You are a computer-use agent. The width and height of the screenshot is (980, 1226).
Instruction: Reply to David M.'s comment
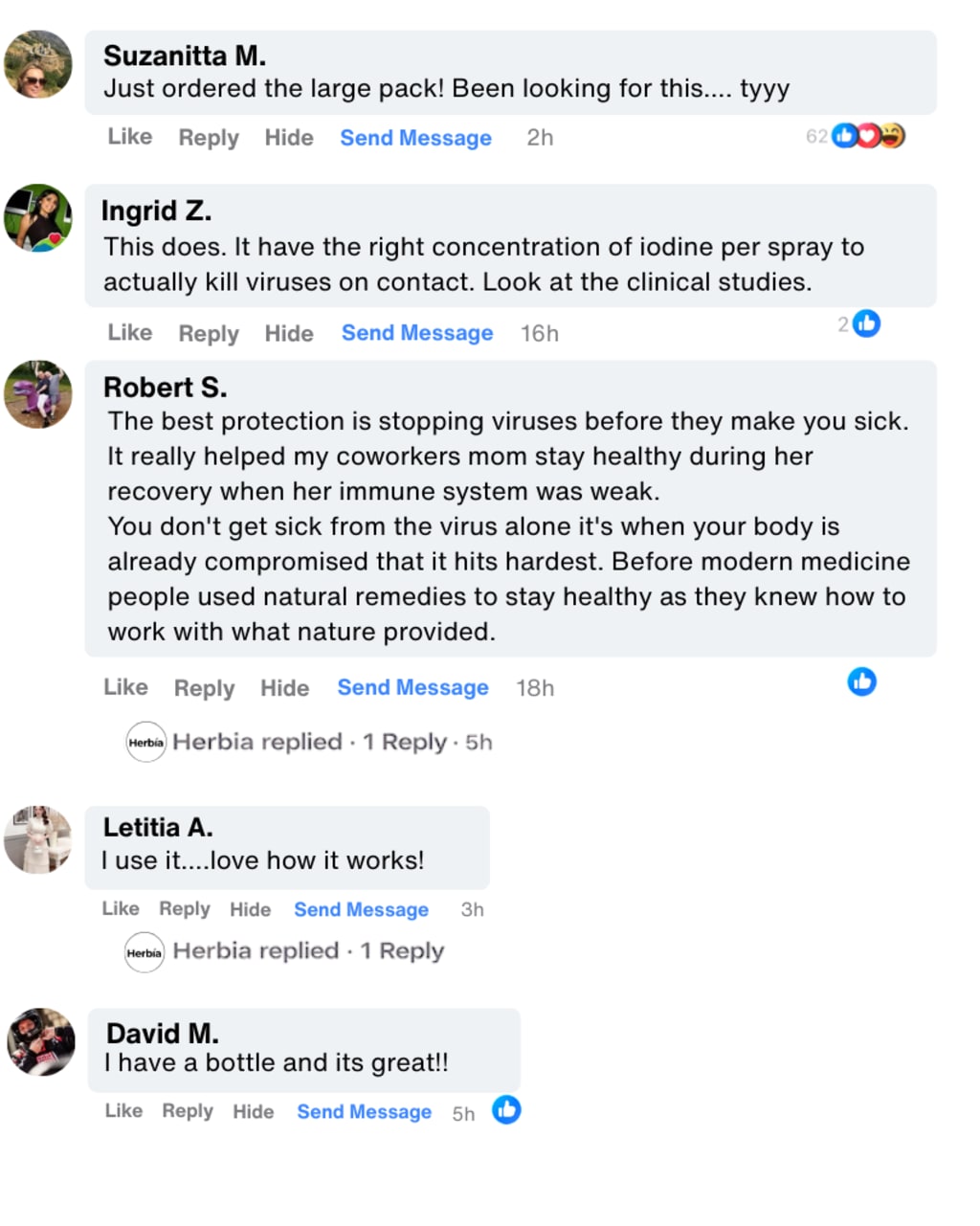tap(187, 1111)
